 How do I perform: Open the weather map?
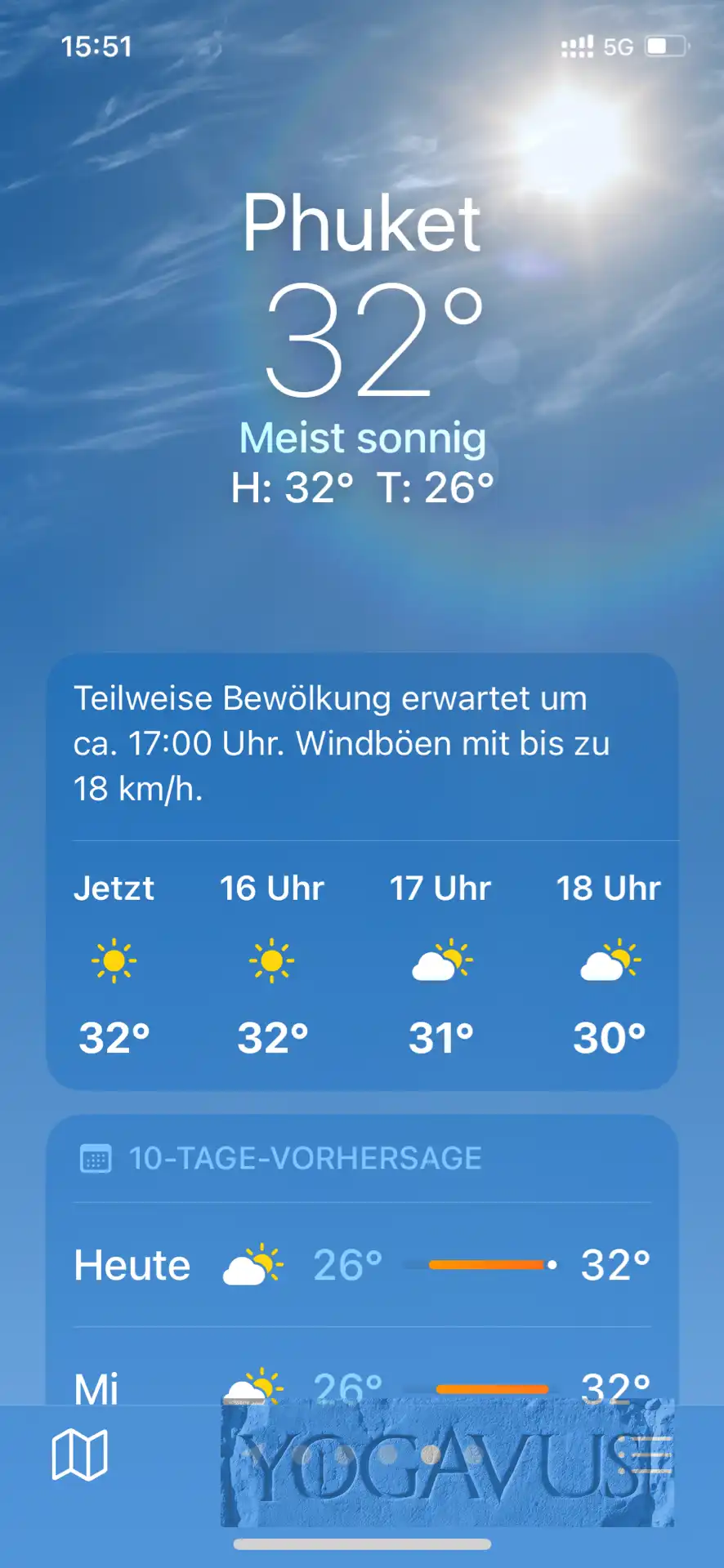(x=79, y=1454)
